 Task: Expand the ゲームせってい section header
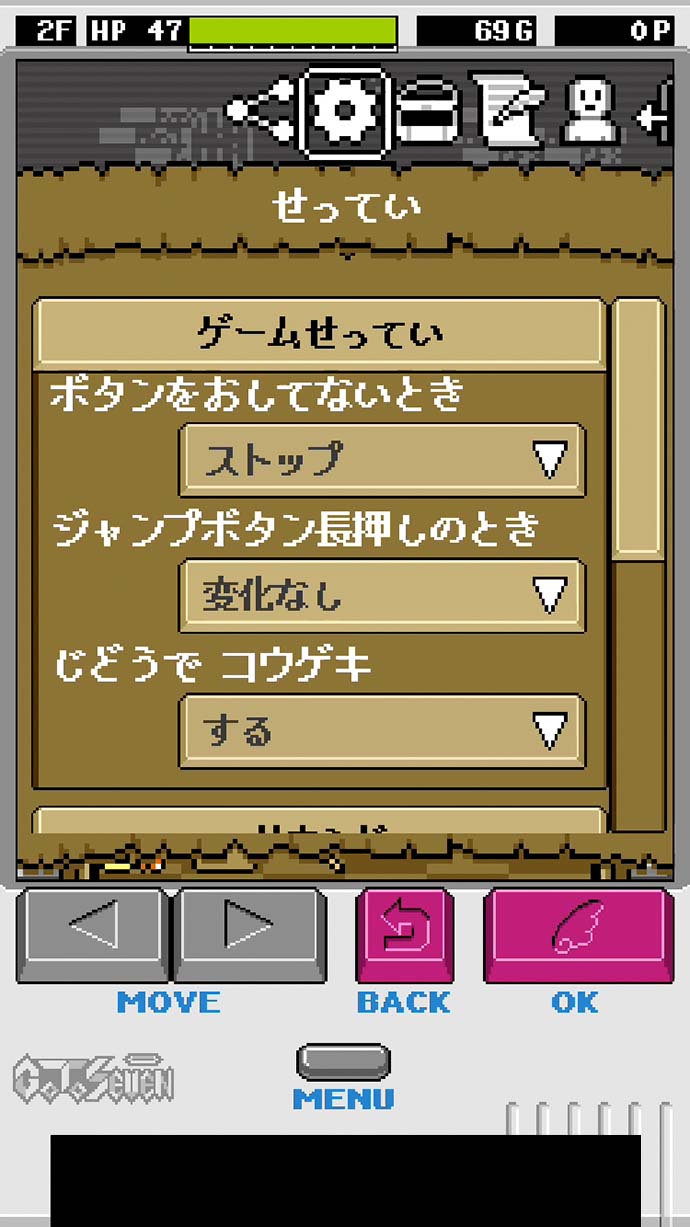tap(320, 333)
